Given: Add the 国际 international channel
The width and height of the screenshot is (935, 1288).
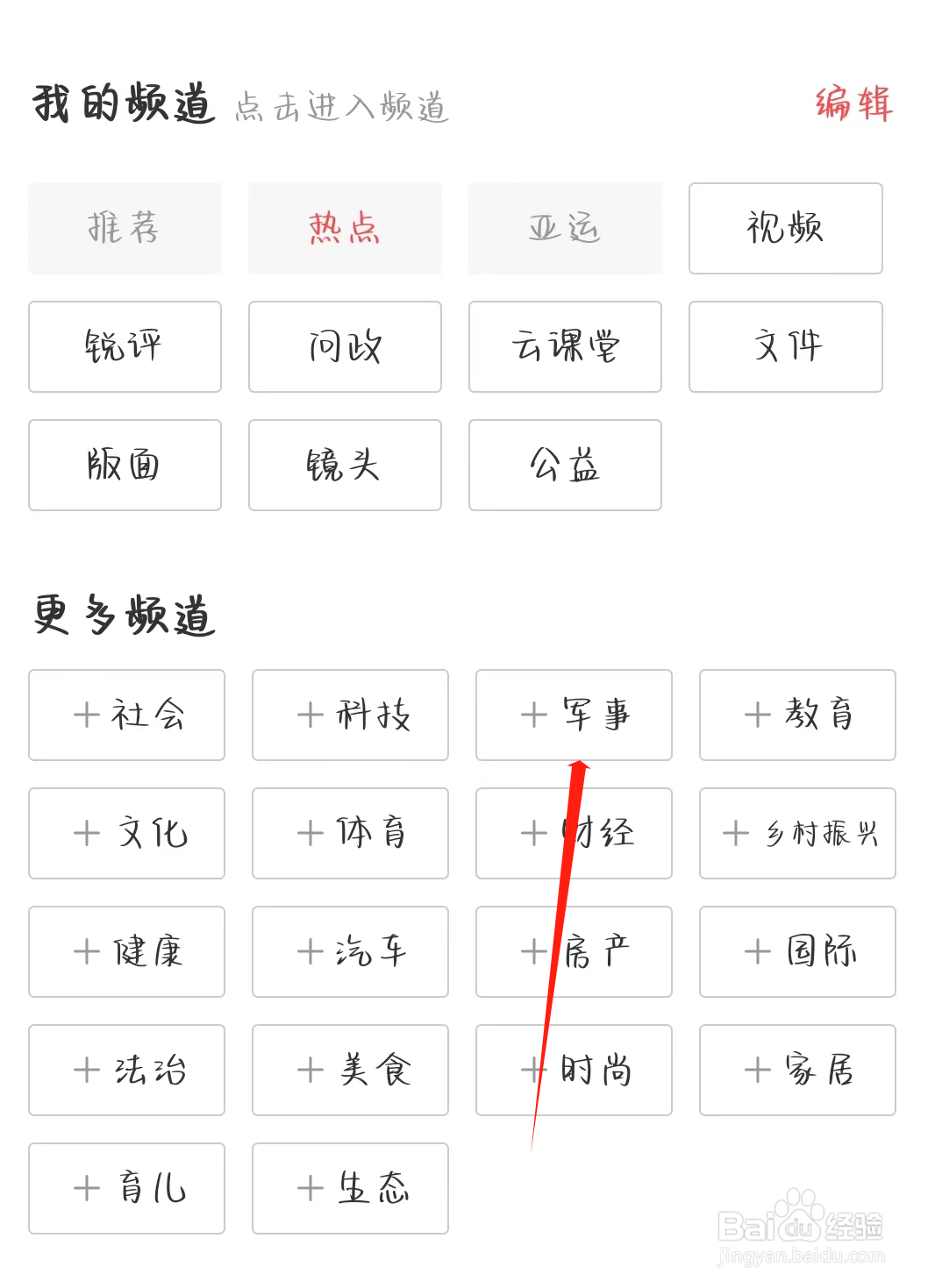Looking at the screenshot, I should click(796, 951).
